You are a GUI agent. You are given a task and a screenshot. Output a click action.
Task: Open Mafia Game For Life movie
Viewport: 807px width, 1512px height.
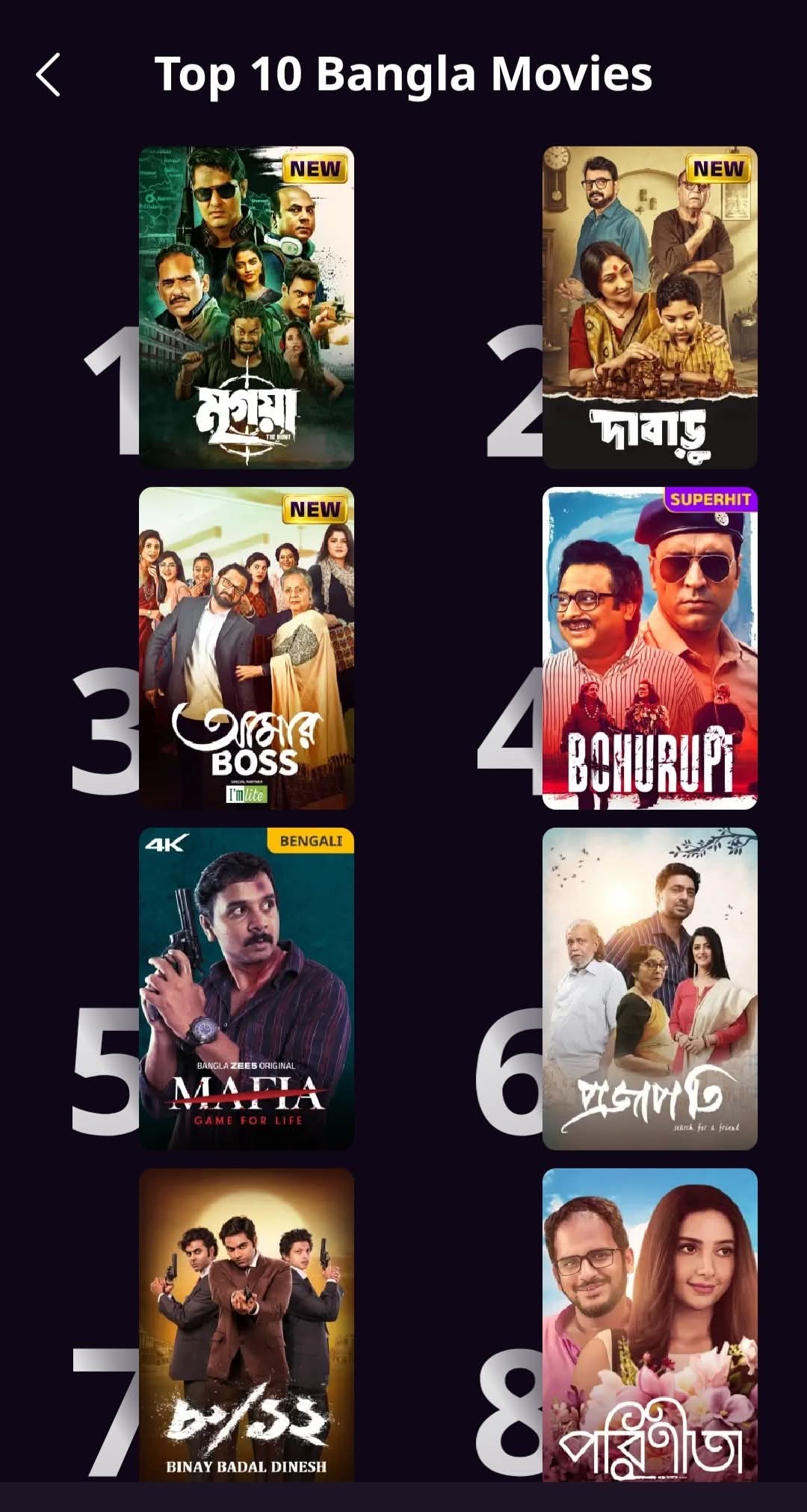(246, 988)
